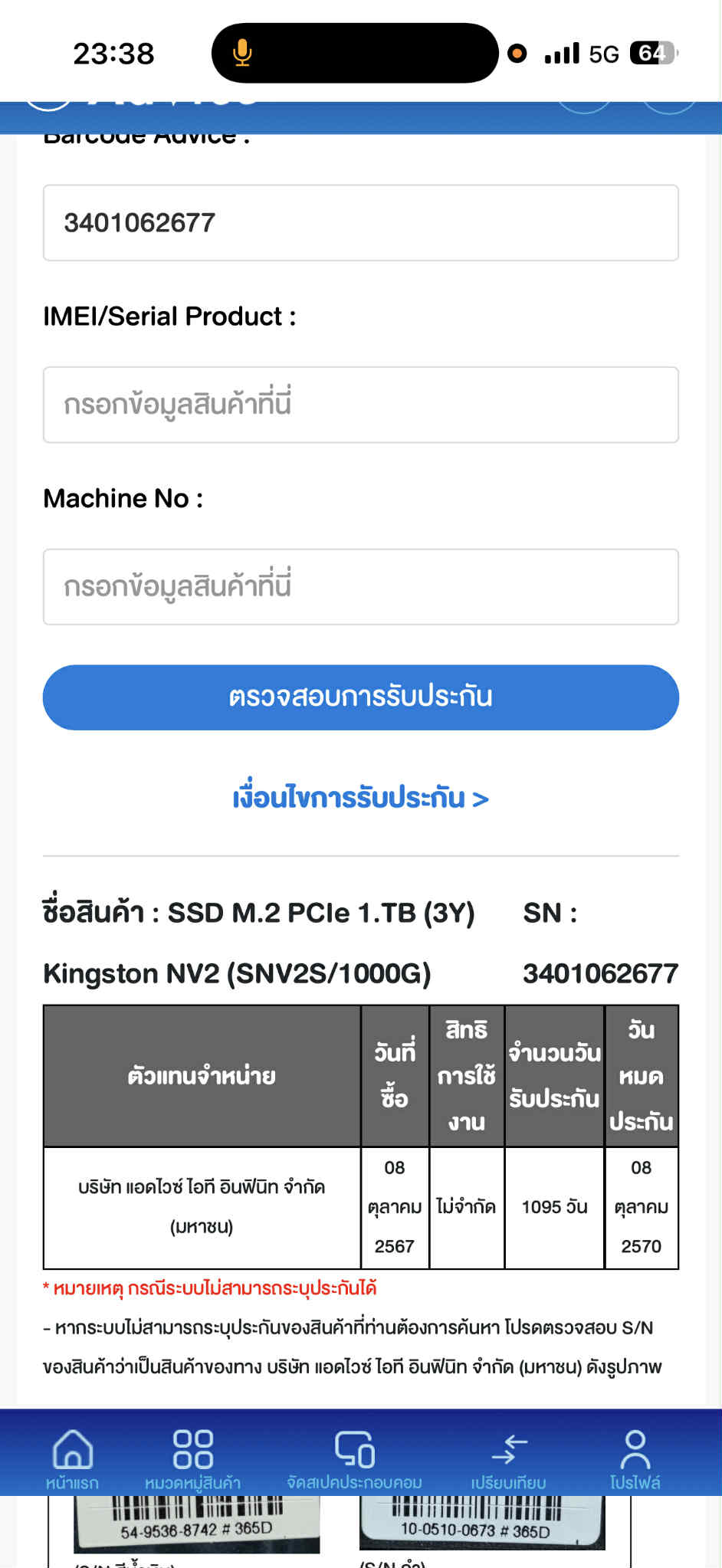Tap the Barcode Advice field with 3401062677

click(360, 223)
